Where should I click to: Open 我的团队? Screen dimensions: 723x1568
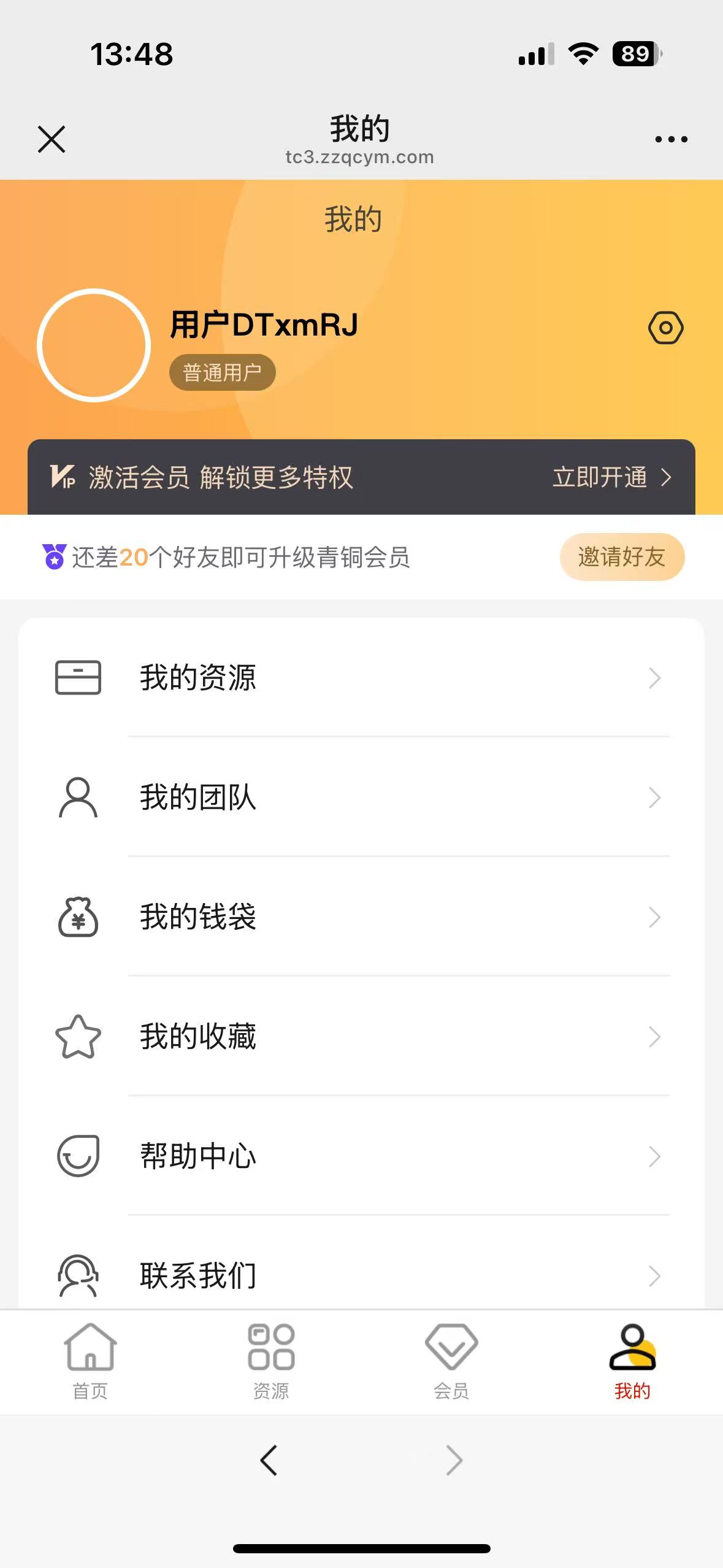(361, 797)
